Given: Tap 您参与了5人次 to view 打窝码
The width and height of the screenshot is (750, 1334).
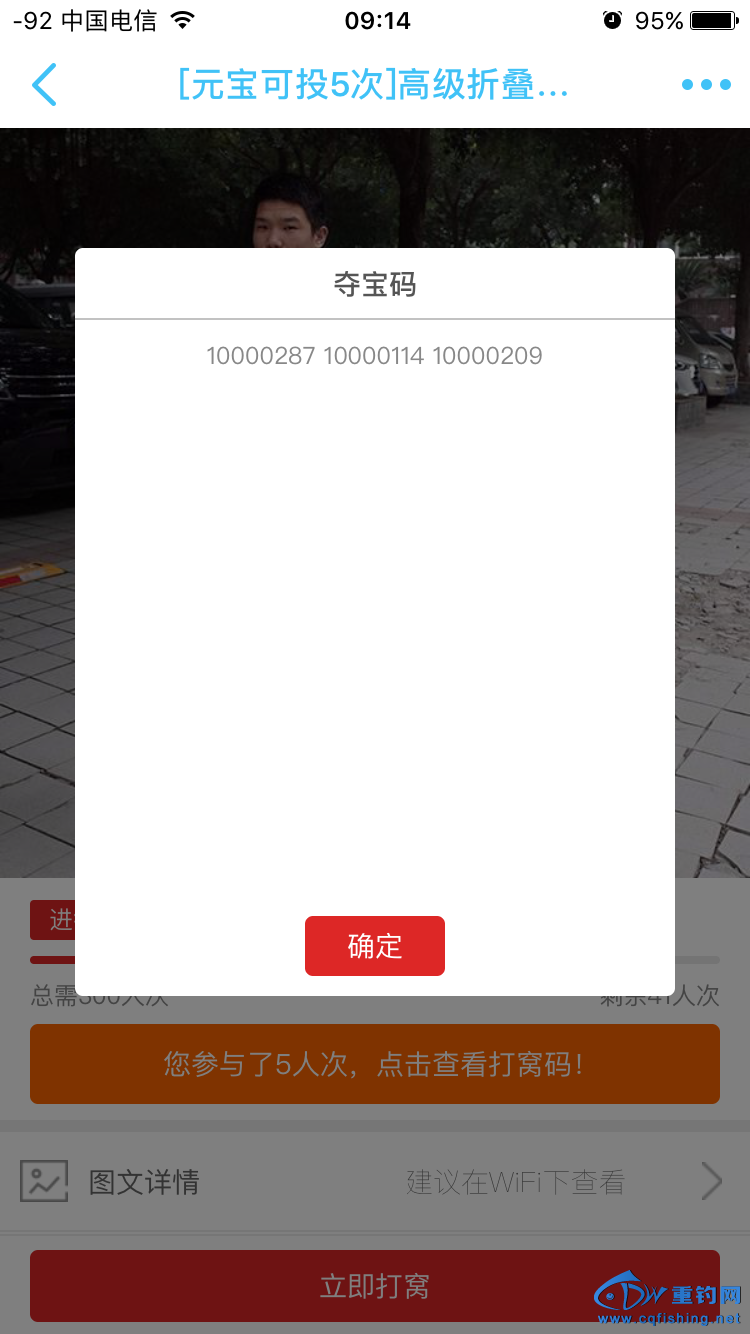Looking at the screenshot, I should [374, 1064].
